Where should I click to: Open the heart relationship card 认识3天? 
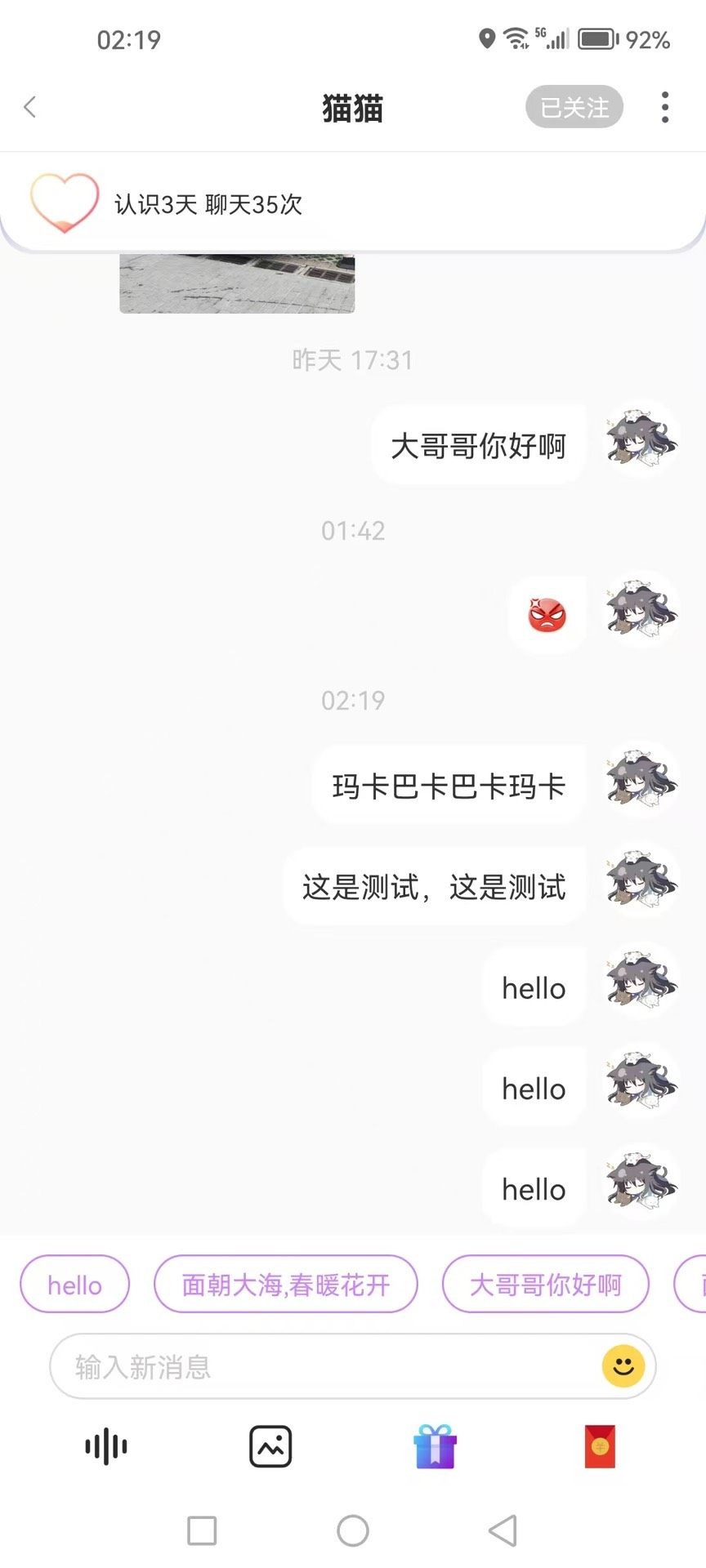tap(207, 204)
